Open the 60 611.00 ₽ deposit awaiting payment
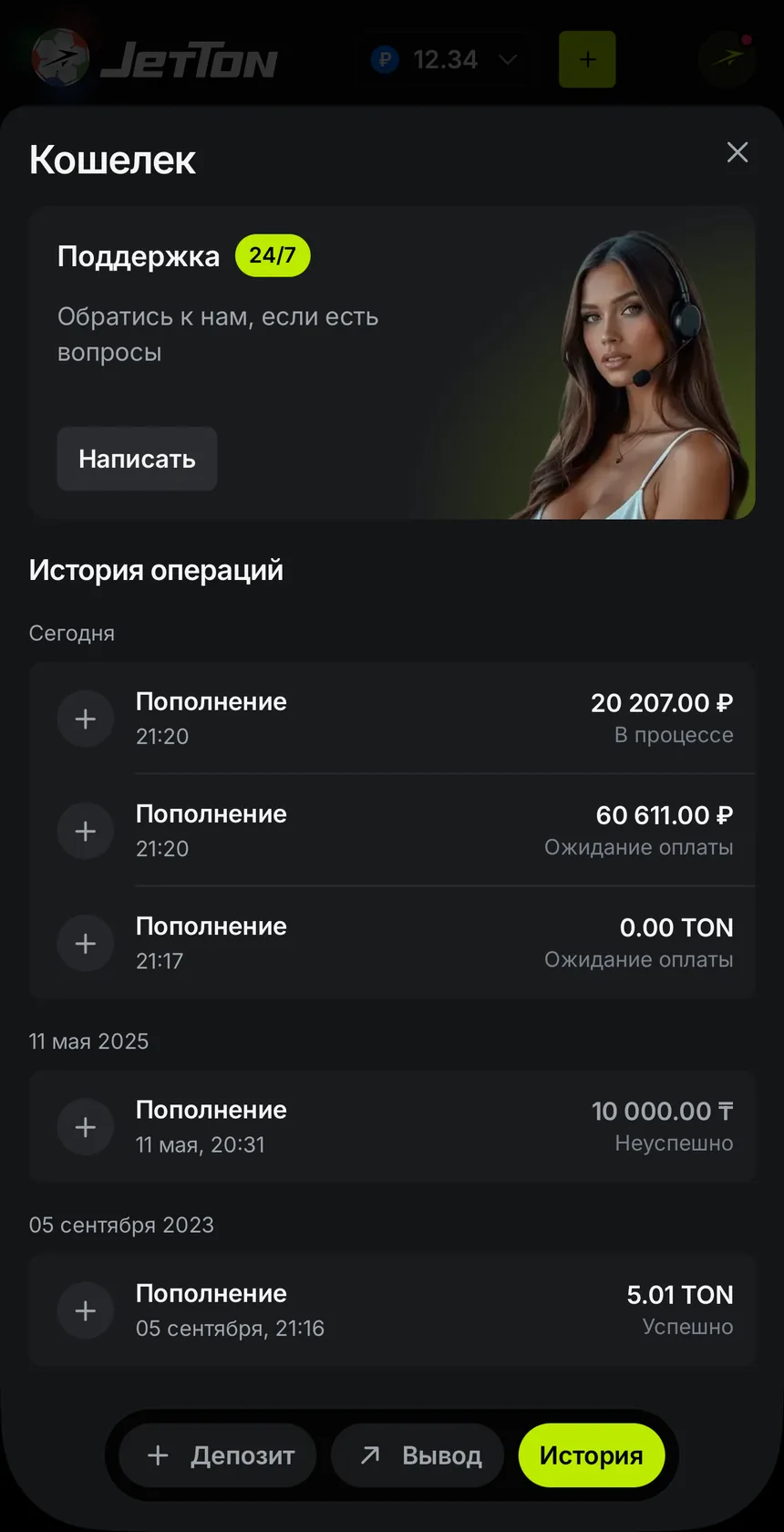Image resolution: width=784 pixels, height=1532 pixels. (392, 830)
